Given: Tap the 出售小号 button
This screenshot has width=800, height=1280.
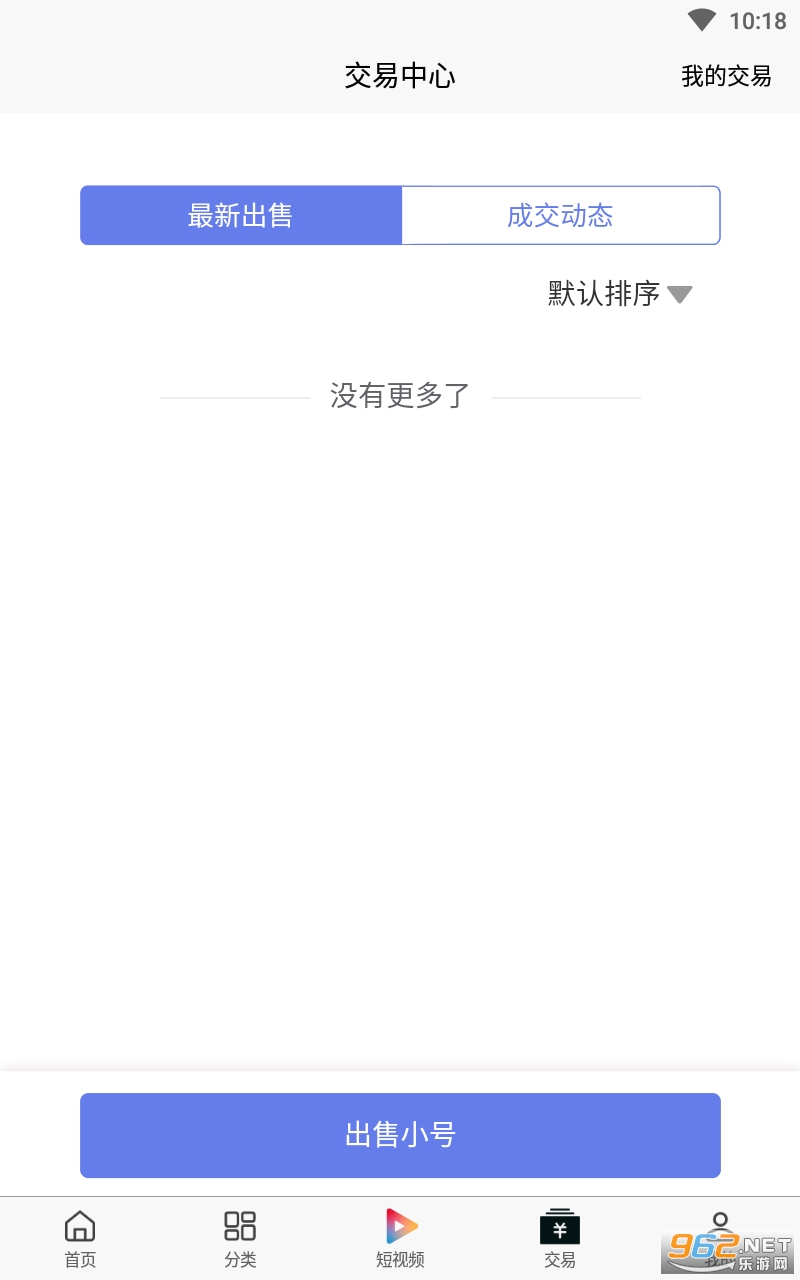Looking at the screenshot, I should coord(400,1135).
